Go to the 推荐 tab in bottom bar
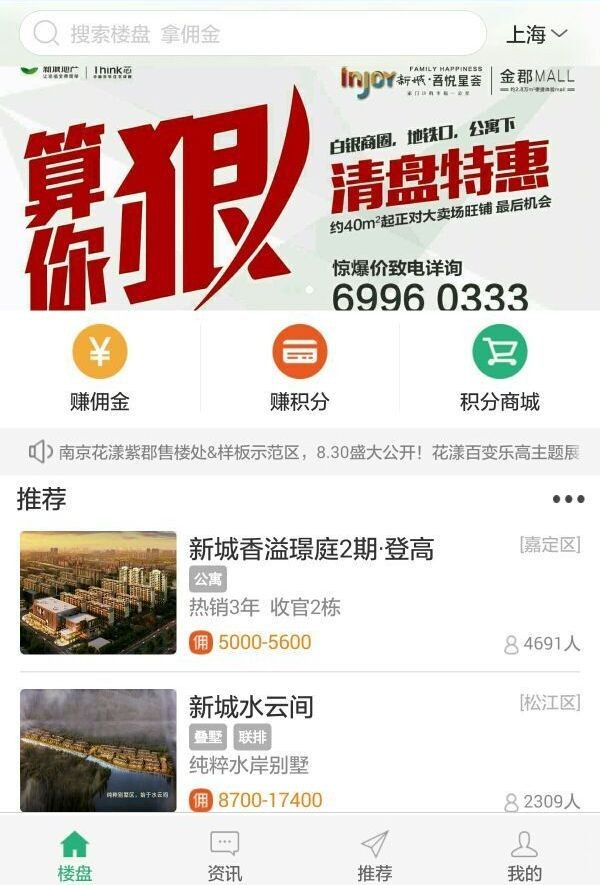The width and height of the screenshot is (600, 885). 375,855
